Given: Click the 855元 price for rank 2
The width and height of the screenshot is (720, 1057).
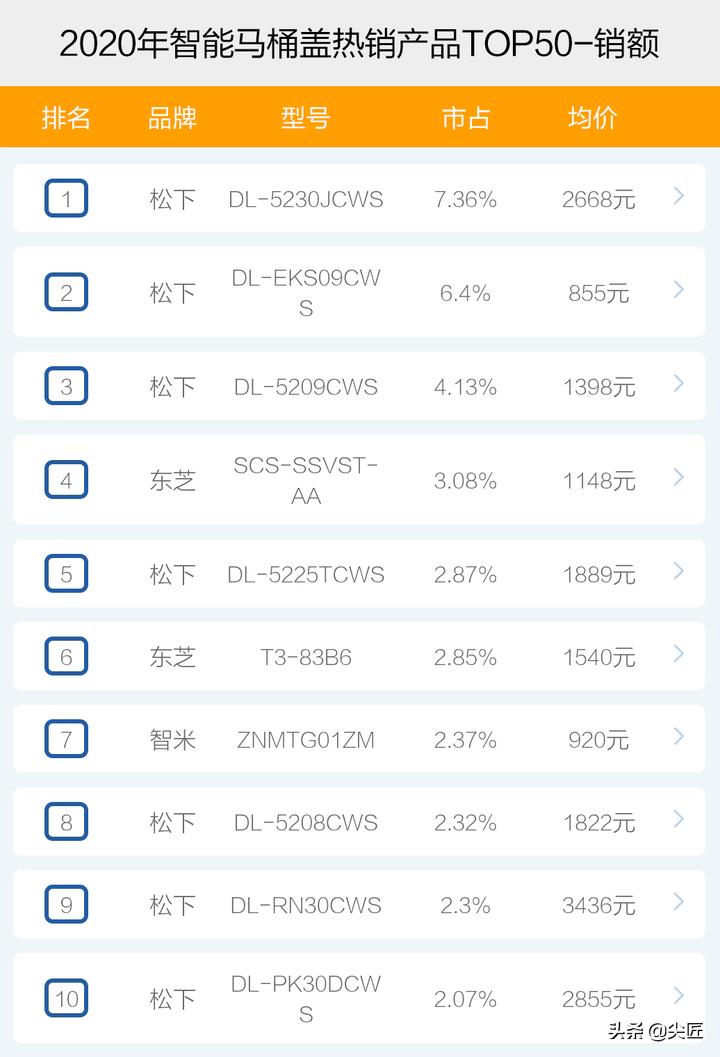Looking at the screenshot, I should (x=598, y=291).
